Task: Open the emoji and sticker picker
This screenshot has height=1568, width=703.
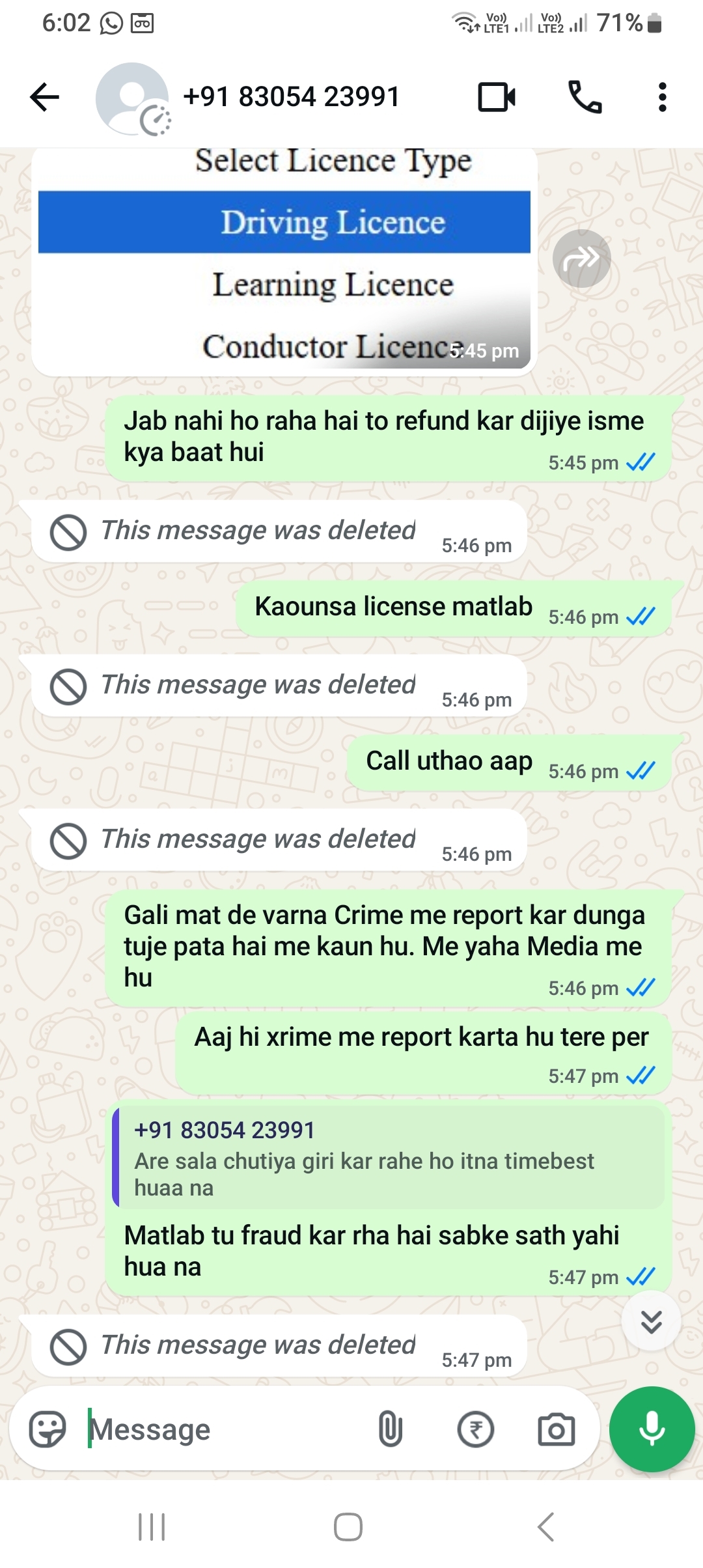Action: point(48,1429)
